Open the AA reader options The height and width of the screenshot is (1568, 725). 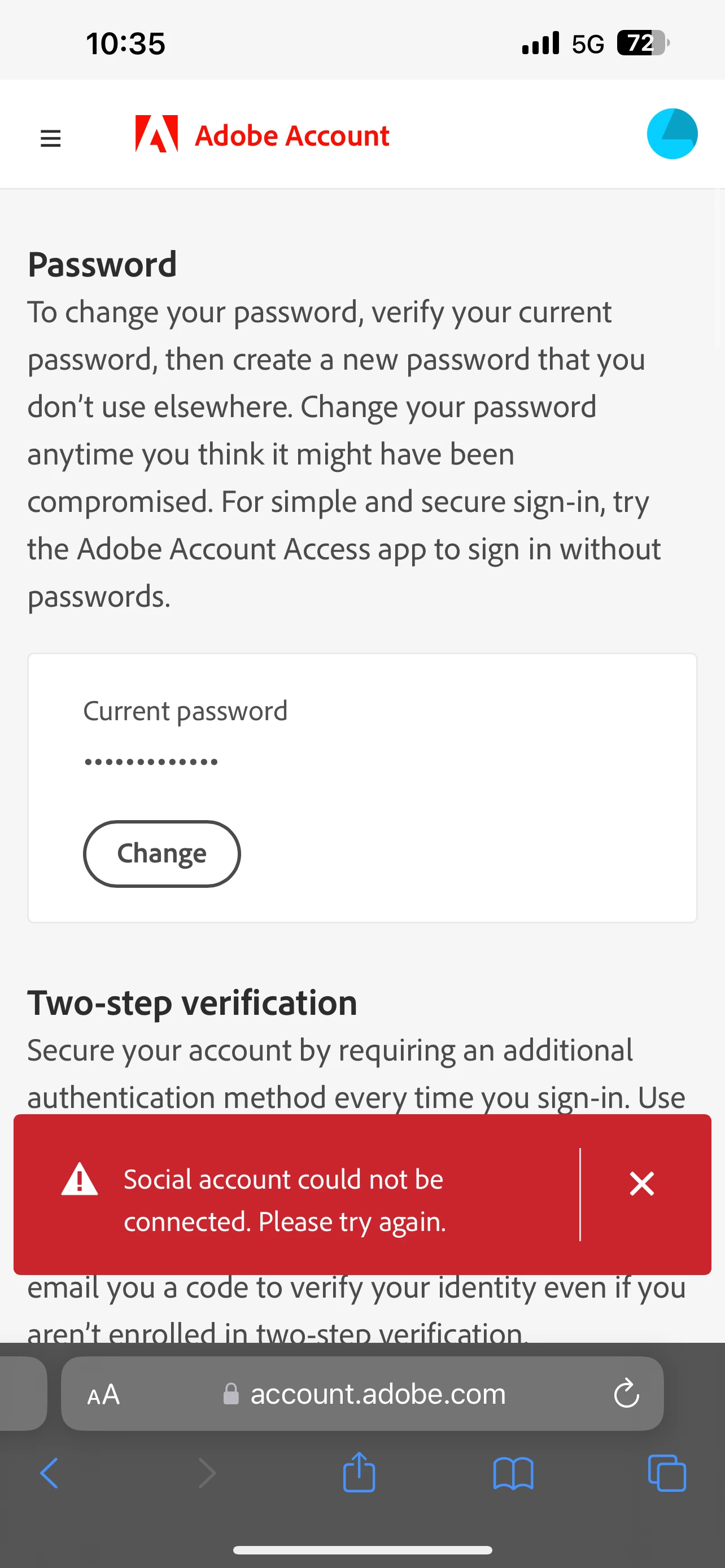click(103, 1394)
